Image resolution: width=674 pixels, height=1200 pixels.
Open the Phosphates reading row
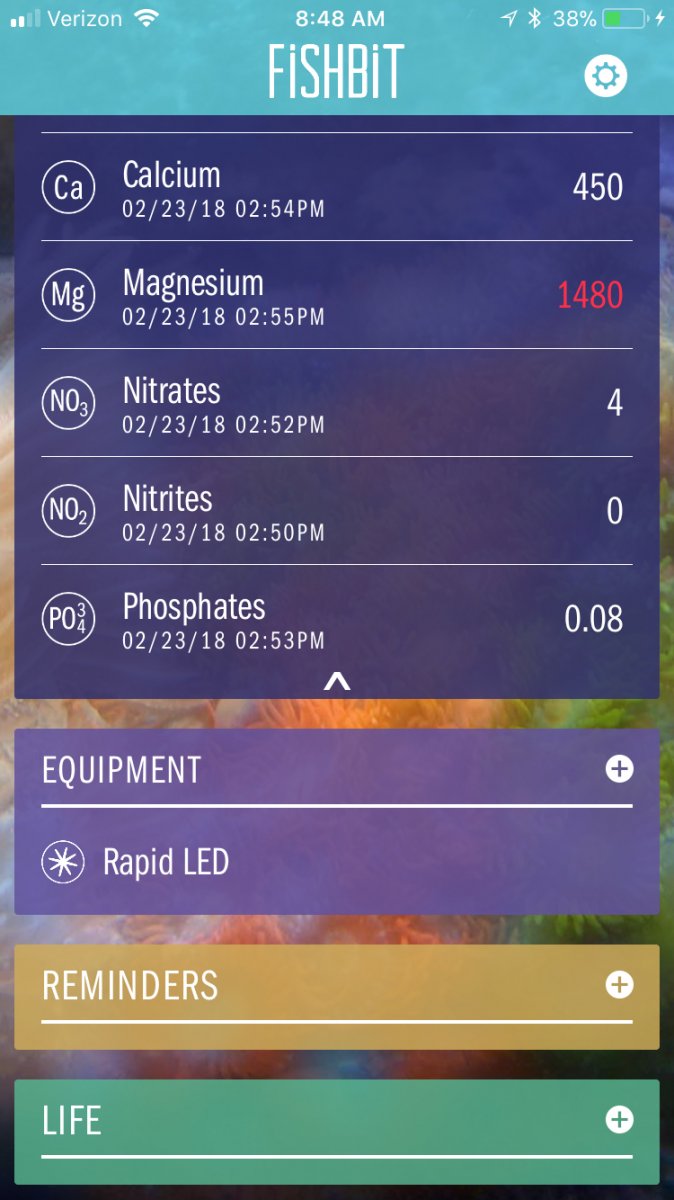pos(337,619)
